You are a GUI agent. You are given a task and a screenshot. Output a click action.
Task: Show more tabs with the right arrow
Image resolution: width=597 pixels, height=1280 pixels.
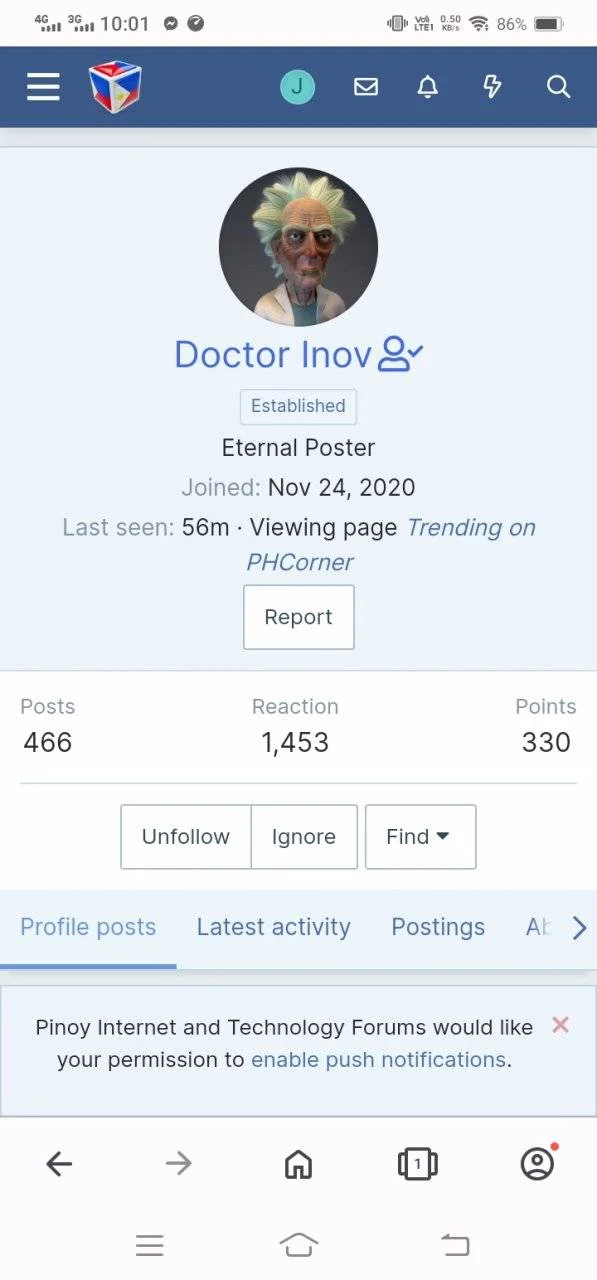click(579, 928)
